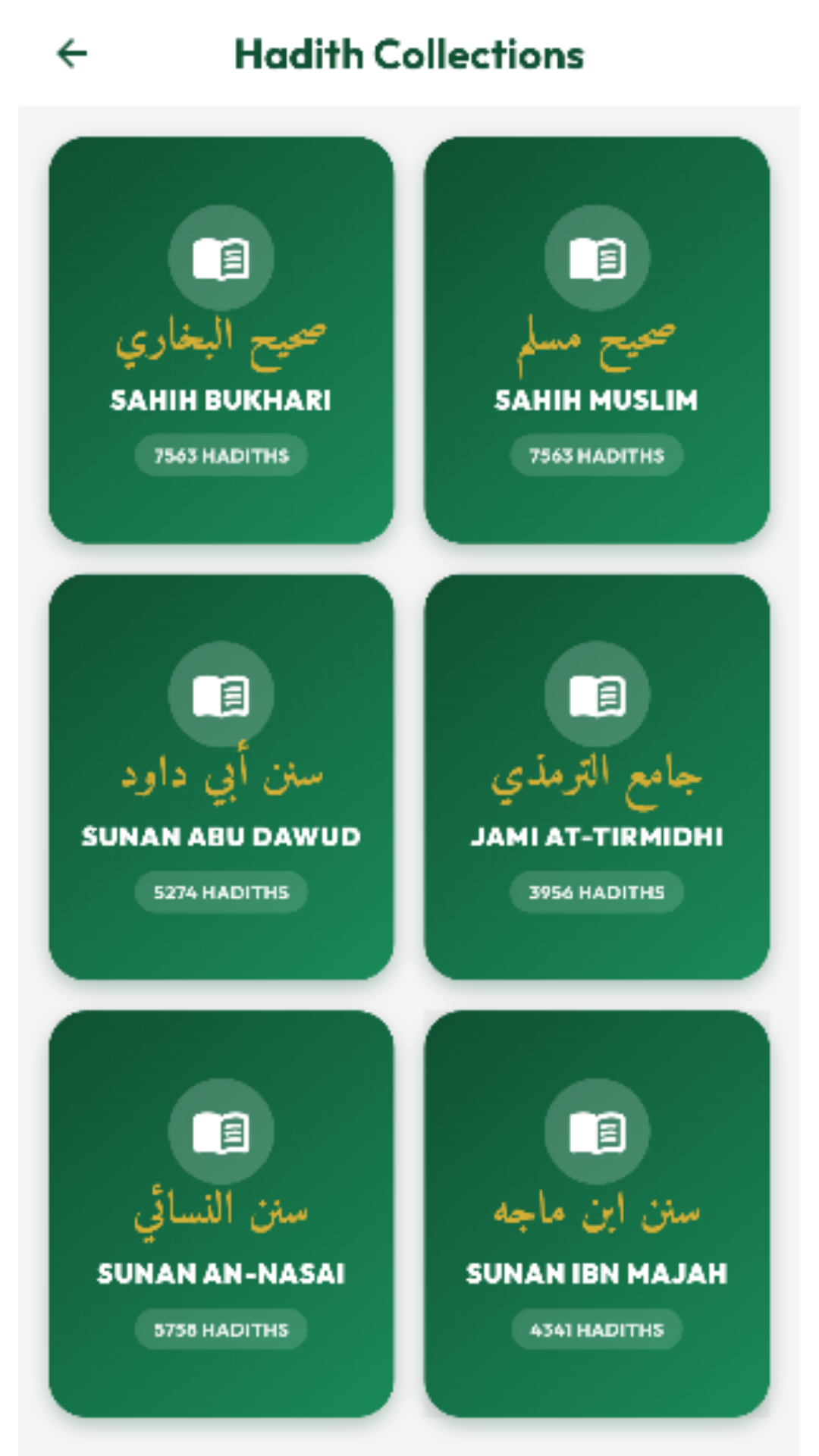This screenshot has width=819, height=1456.
Task: Tap the 5274 Hadiths badge under Sunan Abu Dawud
Action: (x=222, y=892)
